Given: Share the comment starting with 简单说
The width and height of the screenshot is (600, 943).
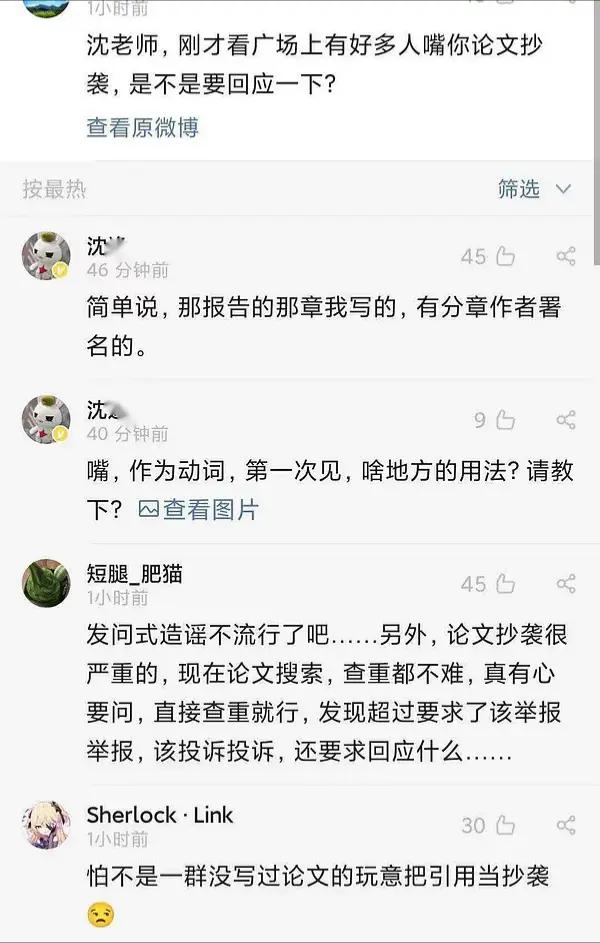Looking at the screenshot, I should tap(566, 257).
